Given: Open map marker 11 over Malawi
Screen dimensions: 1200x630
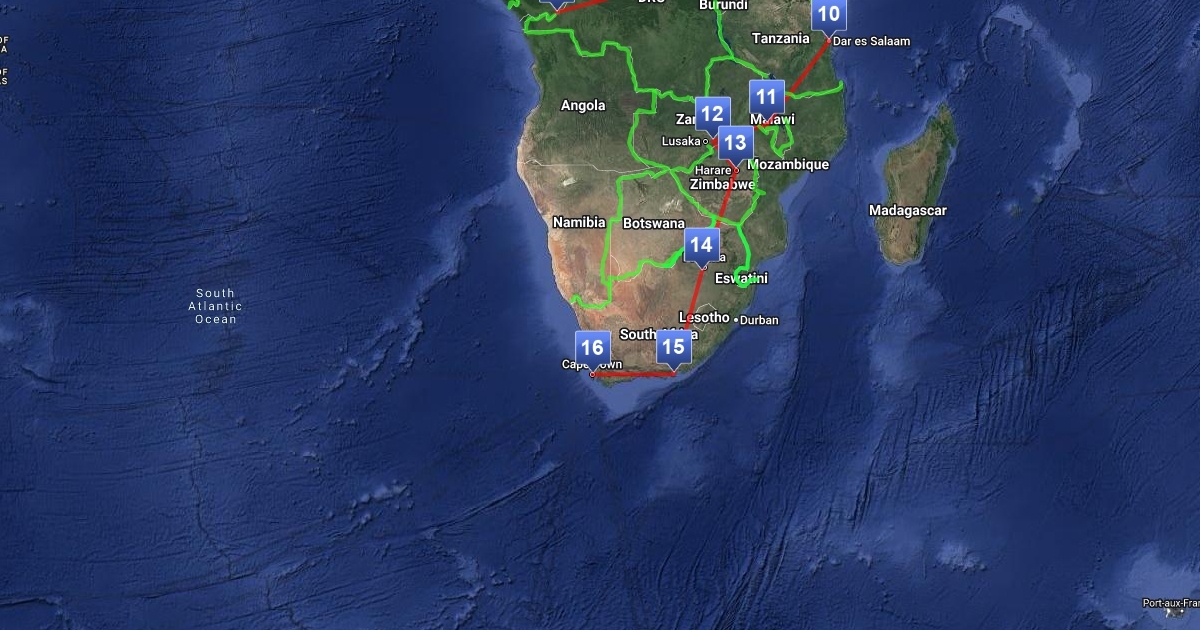Looking at the screenshot, I should 766,97.
